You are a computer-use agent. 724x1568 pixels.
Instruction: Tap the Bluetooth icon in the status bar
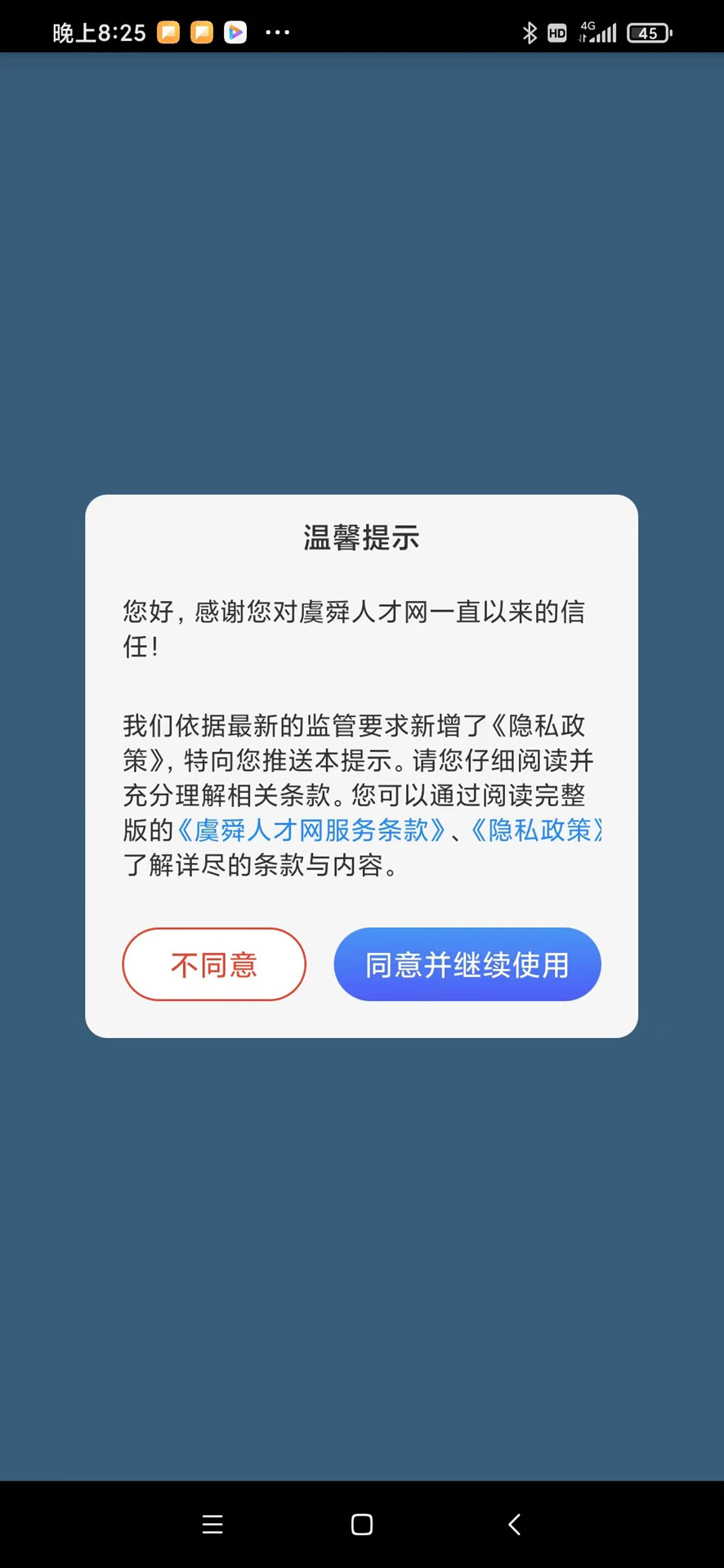[529, 33]
